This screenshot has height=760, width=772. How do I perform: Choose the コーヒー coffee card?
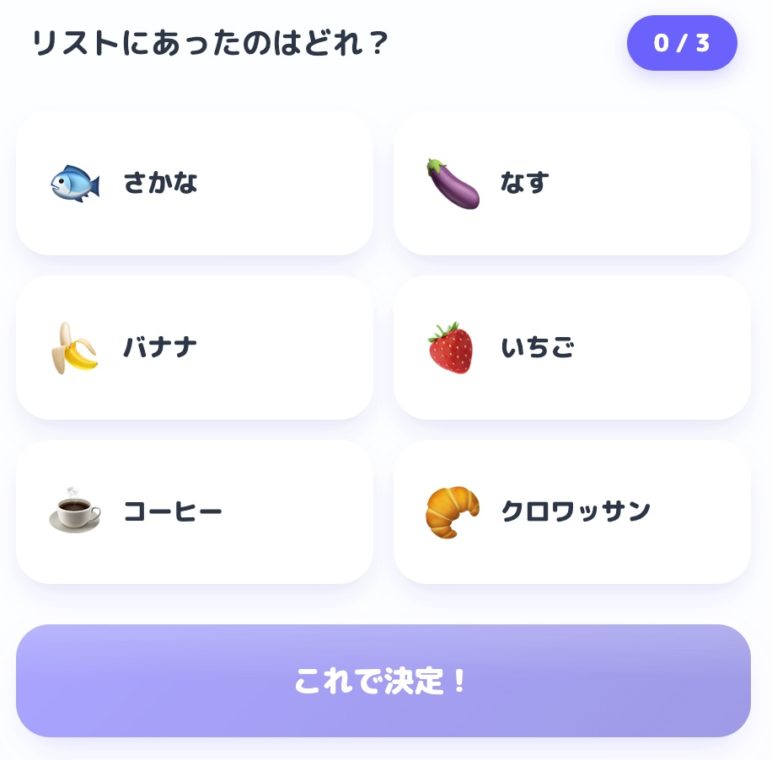(x=194, y=512)
